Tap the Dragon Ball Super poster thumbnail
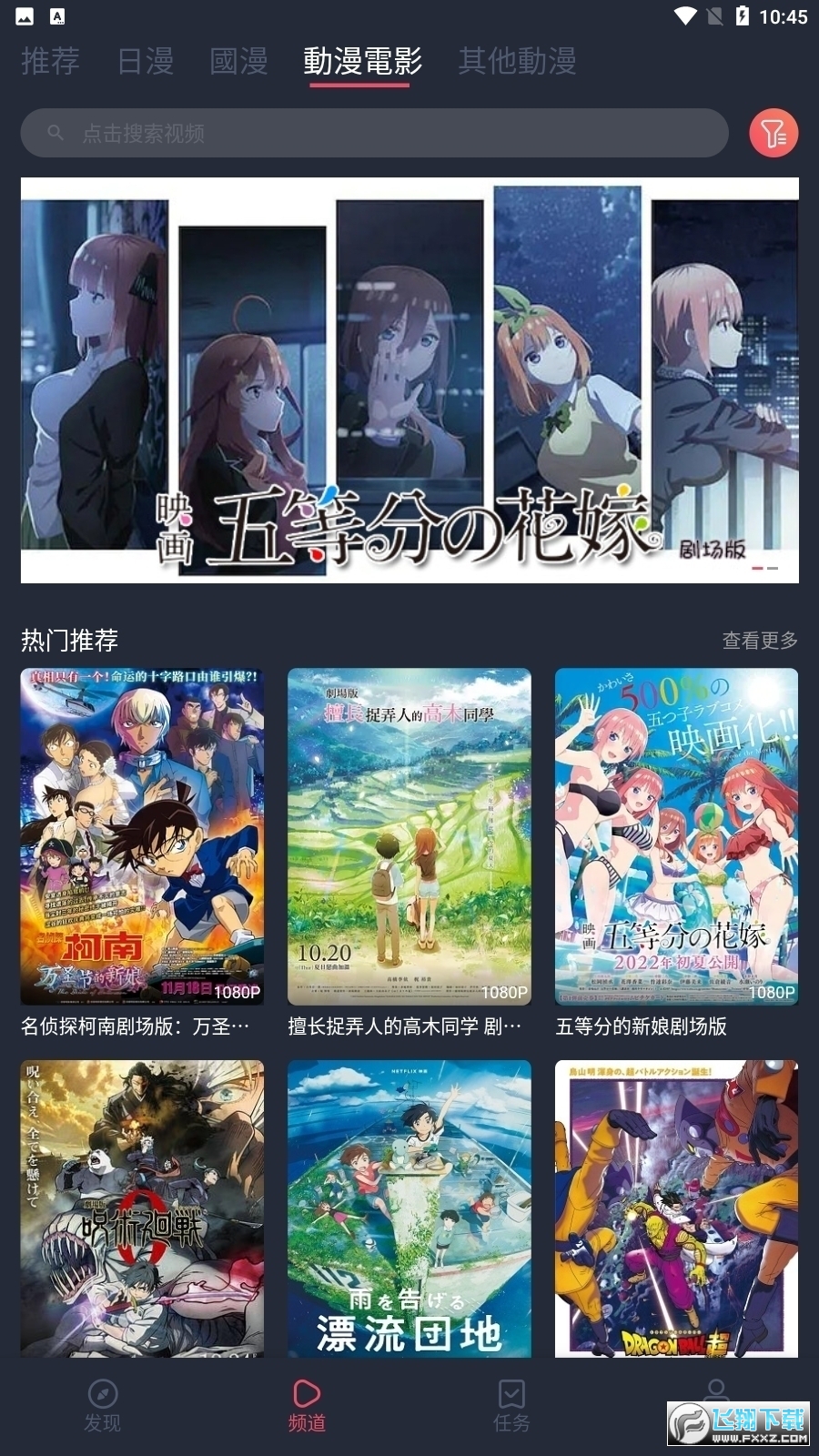 pos(674,1210)
